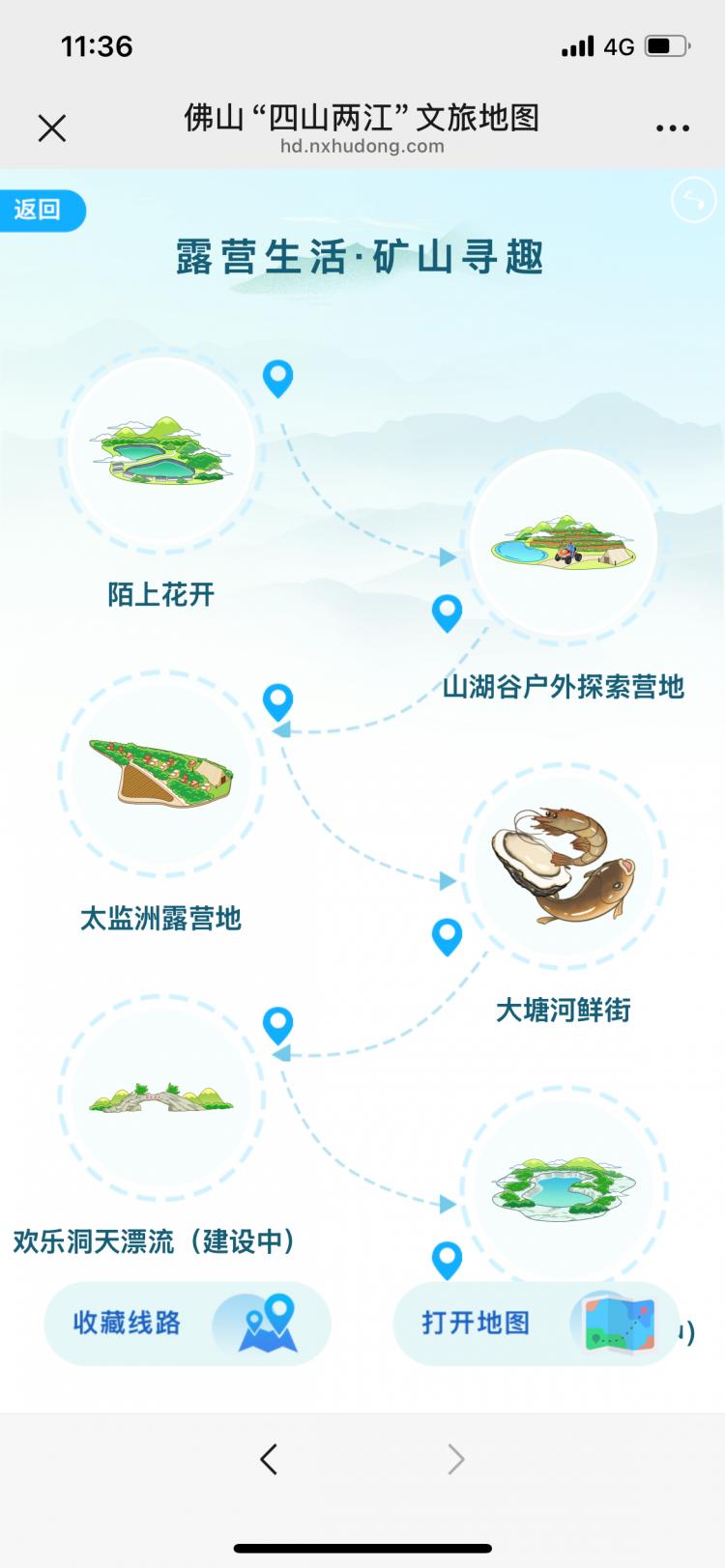Viewport: 725px width, 1568px height.
Task: Close the web page with X
Action: click(x=52, y=128)
